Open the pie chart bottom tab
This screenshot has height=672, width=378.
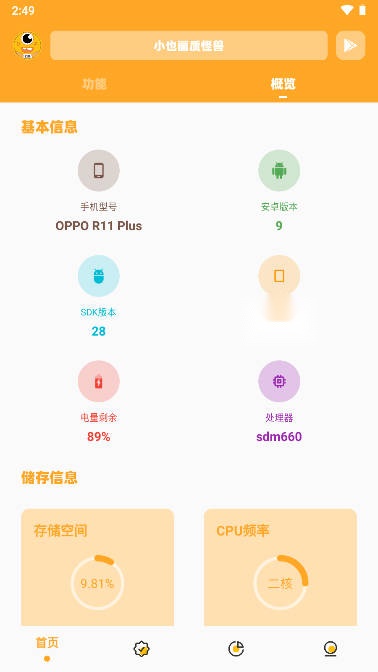236,649
